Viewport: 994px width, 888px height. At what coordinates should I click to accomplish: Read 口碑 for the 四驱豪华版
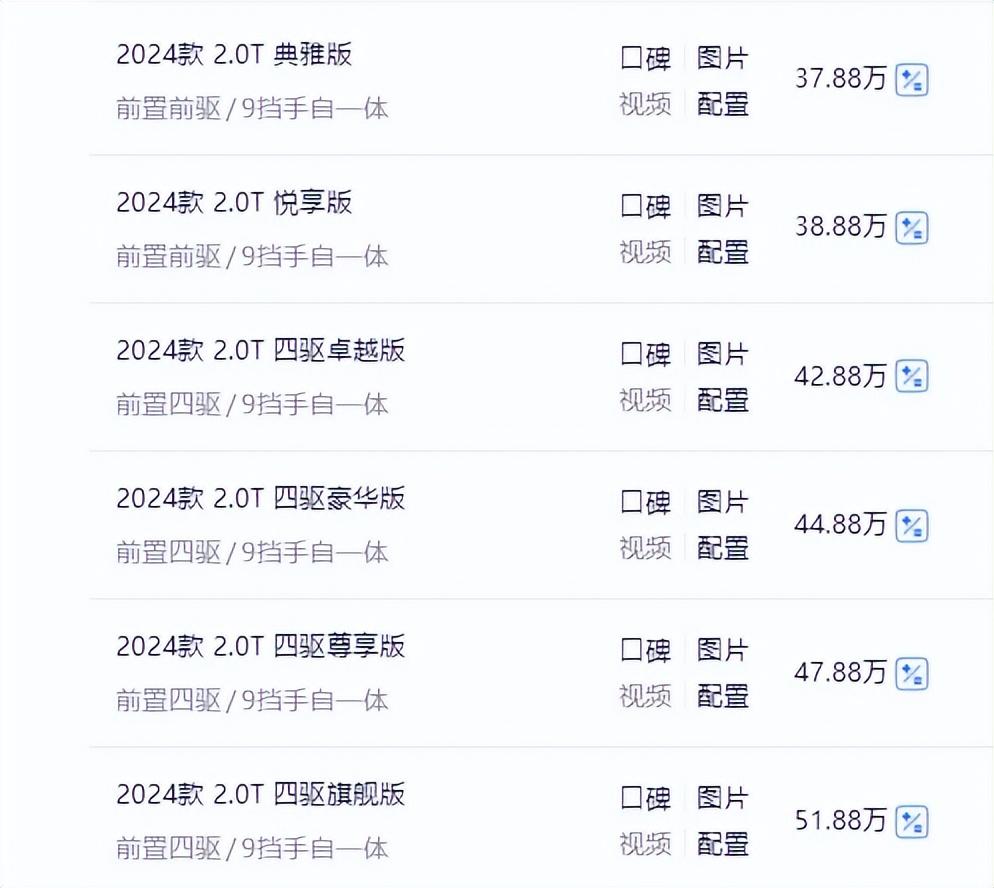645,502
